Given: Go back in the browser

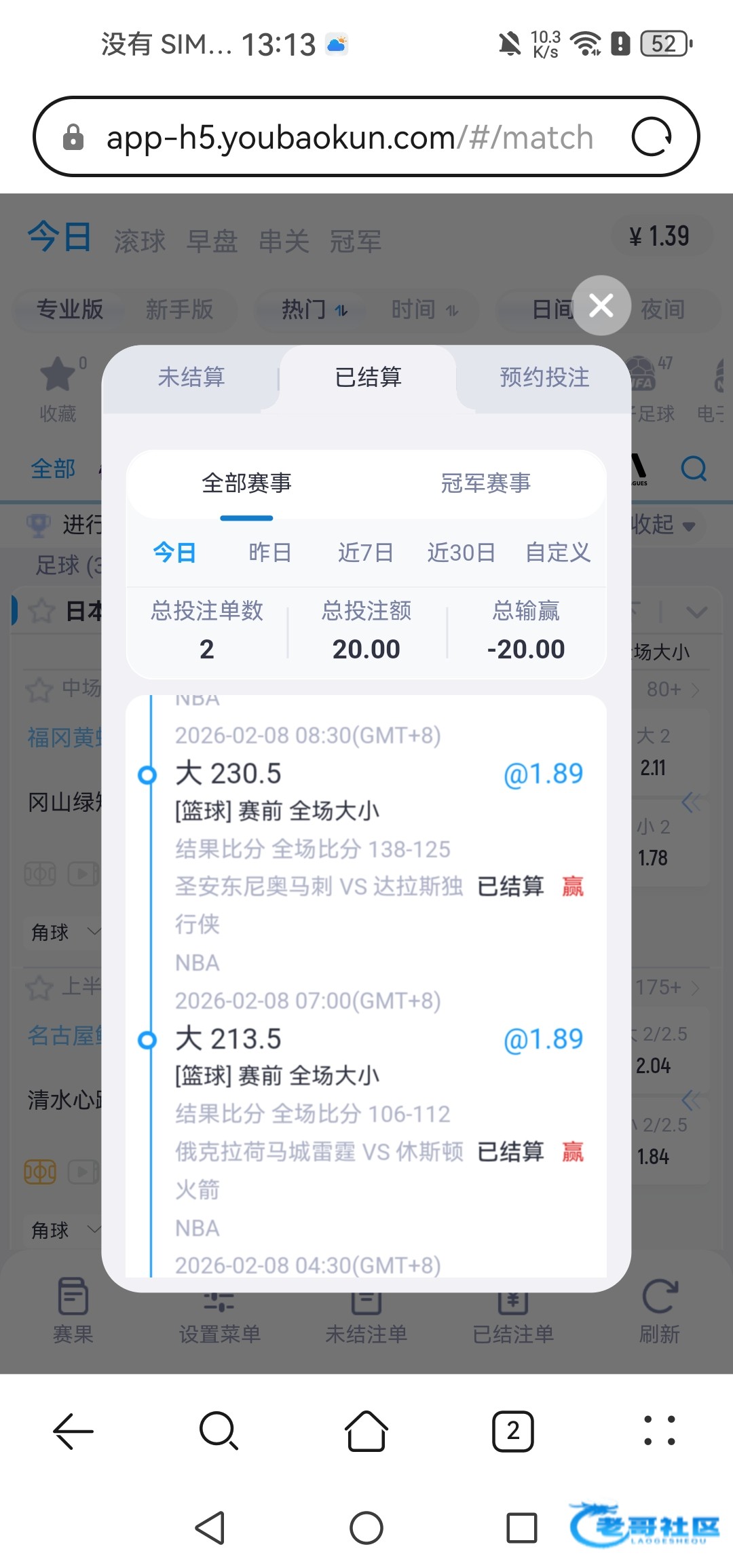Looking at the screenshot, I should click(73, 1431).
